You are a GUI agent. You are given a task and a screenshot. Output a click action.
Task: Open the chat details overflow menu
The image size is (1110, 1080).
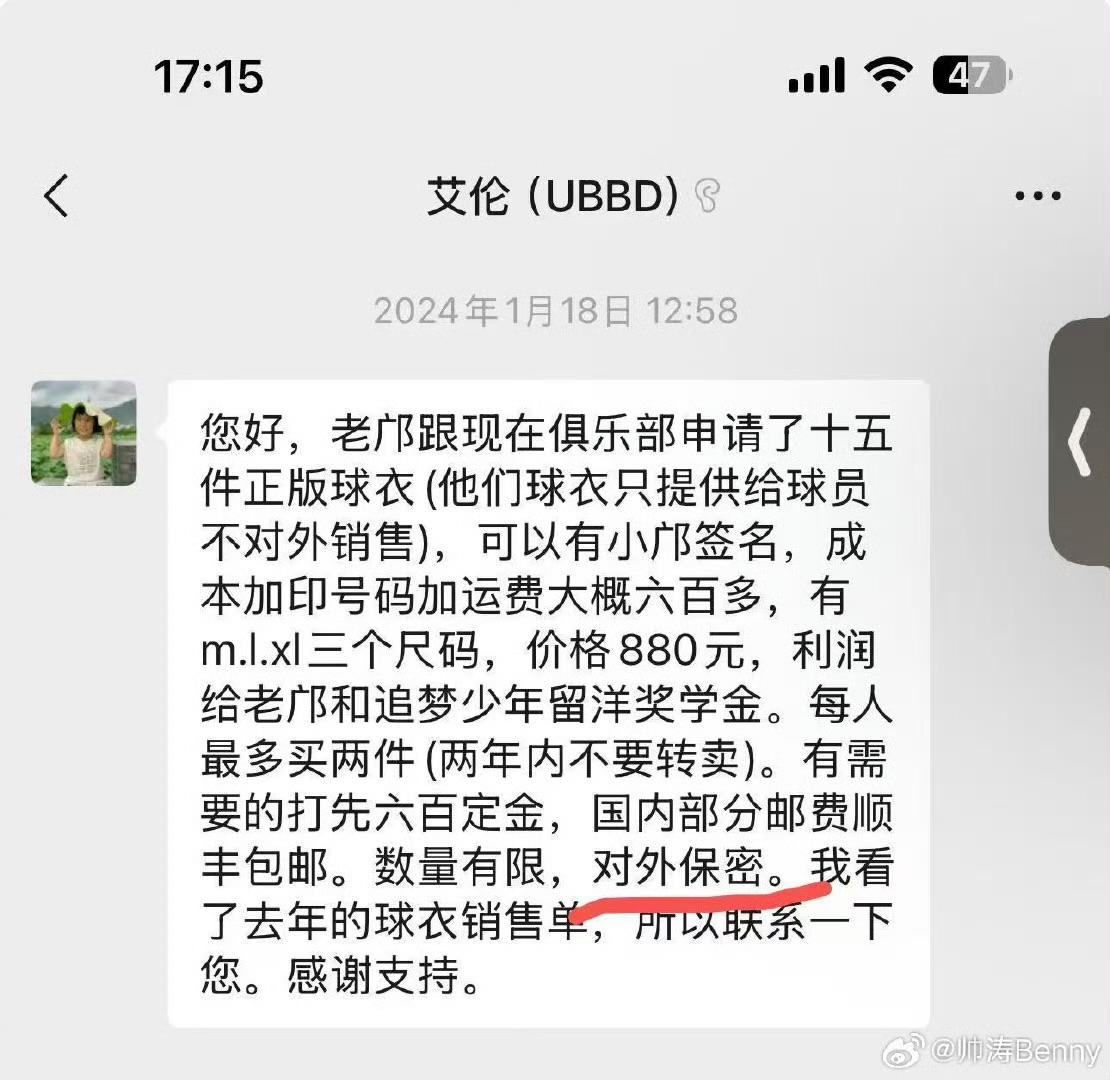[x=1037, y=196]
